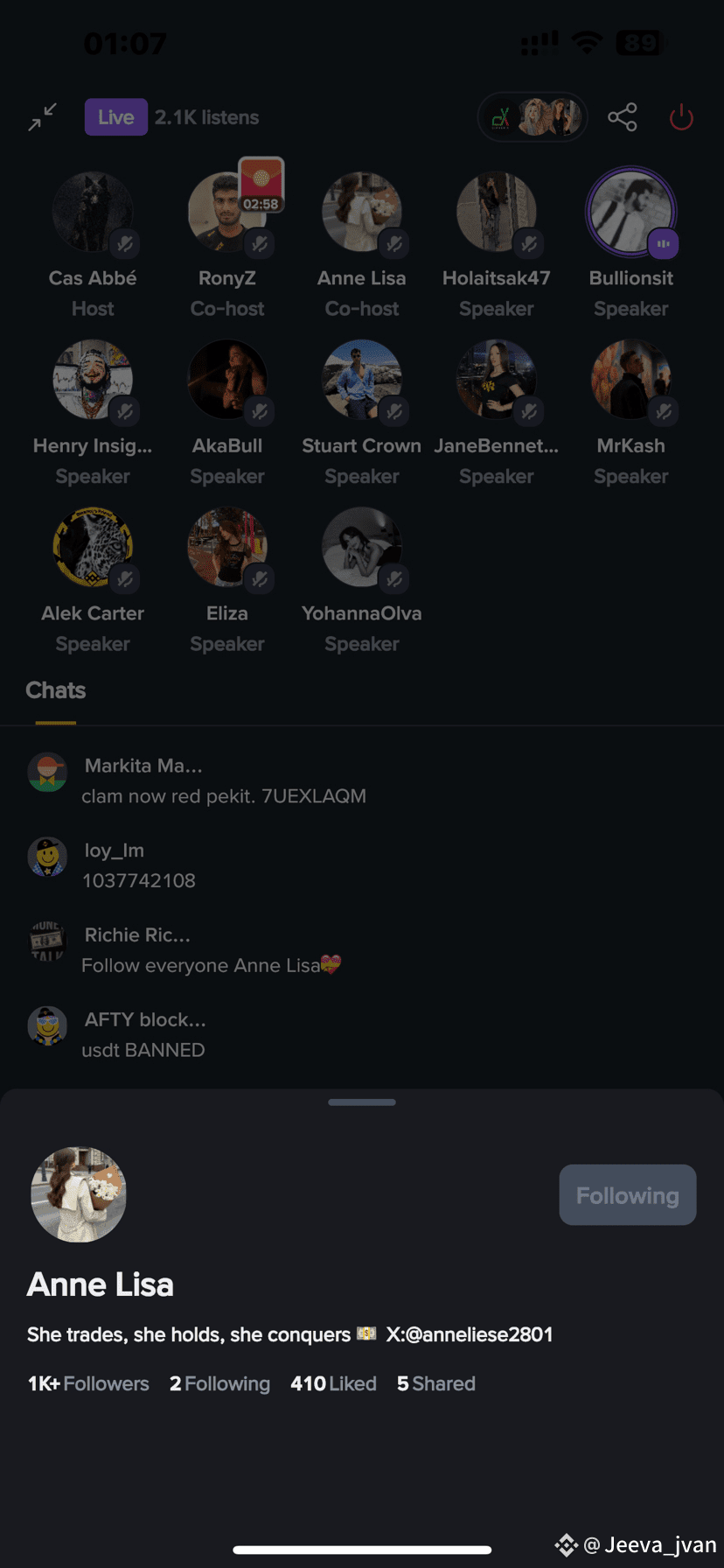View Anne Lisa's 1K+ Followers list

tap(88, 1383)
